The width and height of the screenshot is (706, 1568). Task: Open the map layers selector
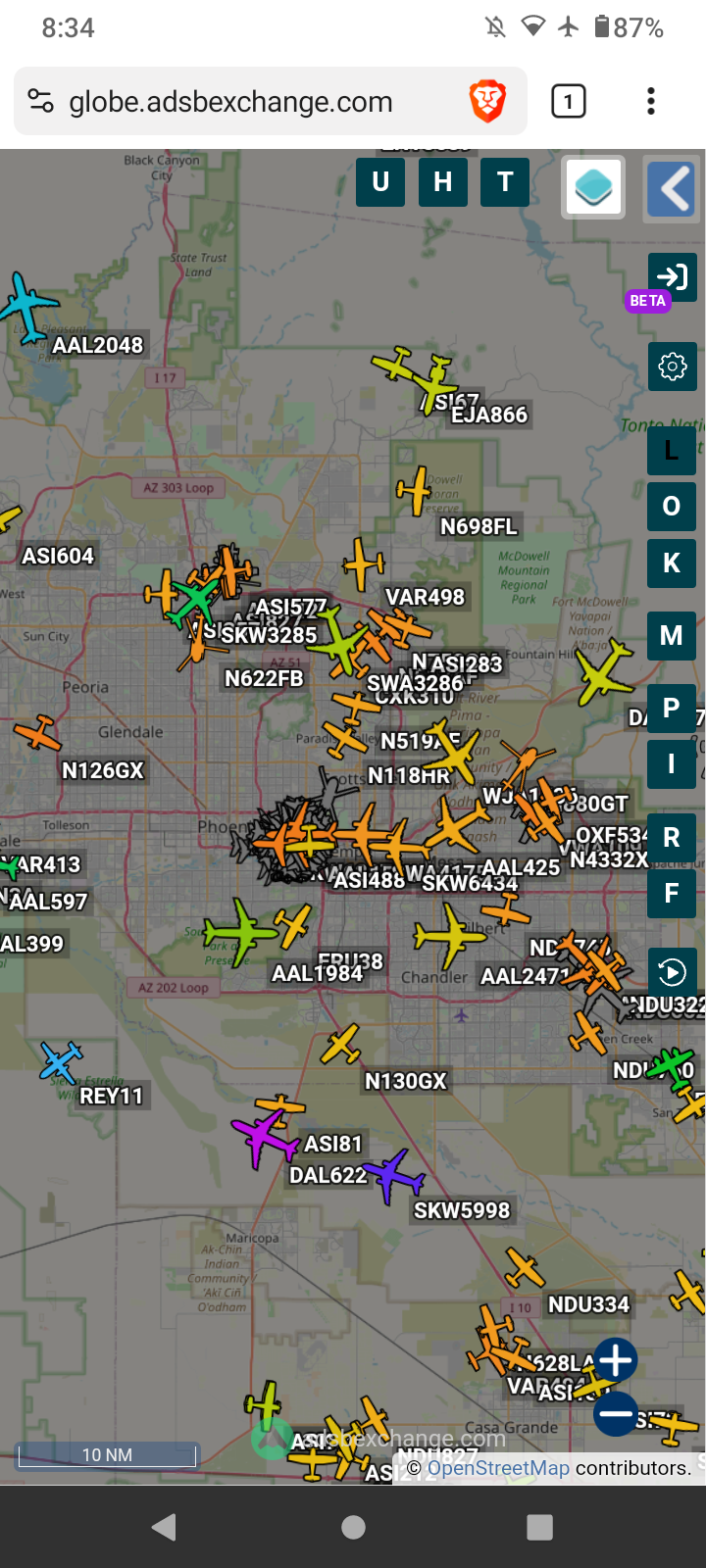click(593, 187)
